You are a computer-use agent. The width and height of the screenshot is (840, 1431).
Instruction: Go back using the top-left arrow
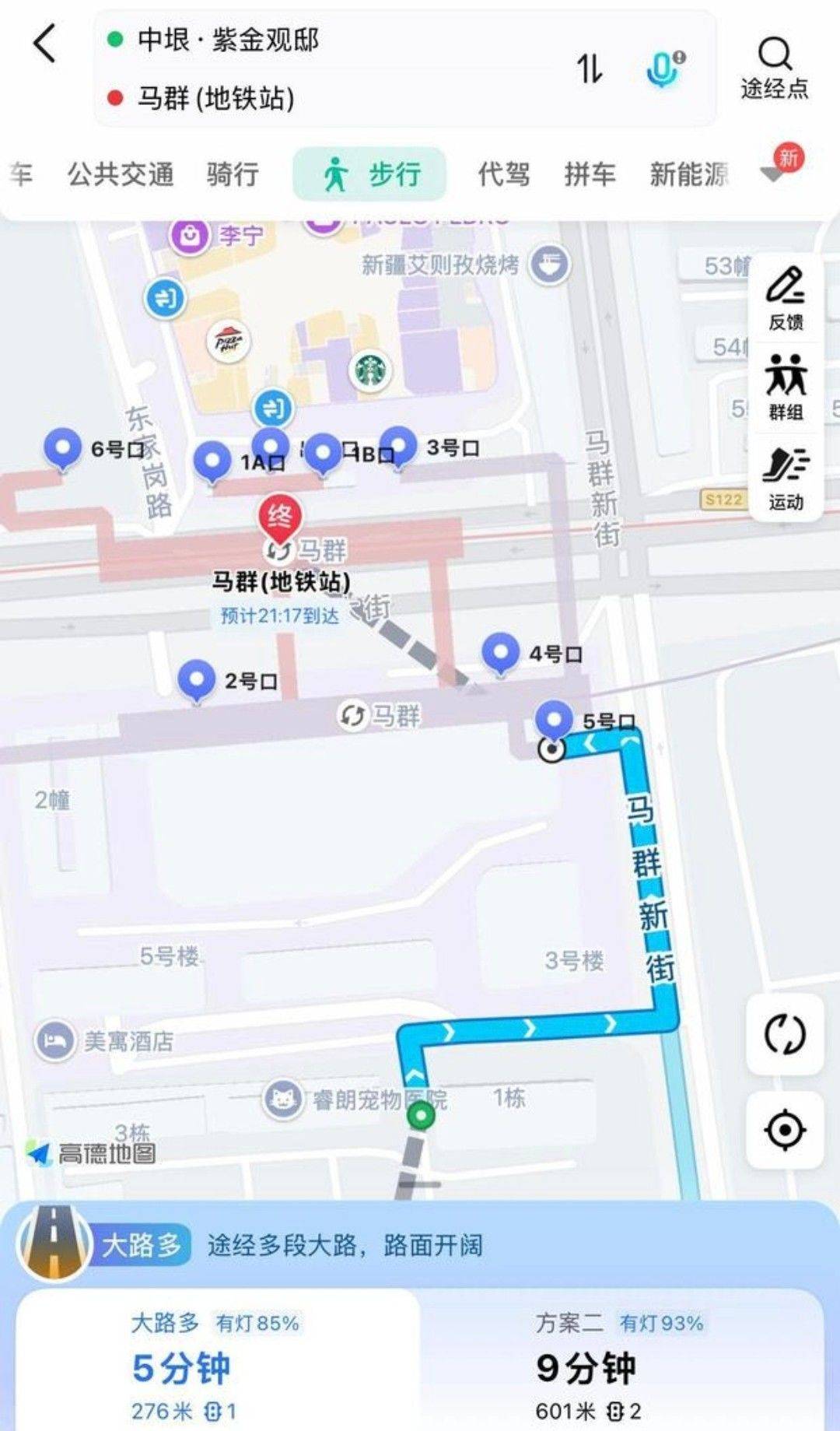tap(45, 43)
